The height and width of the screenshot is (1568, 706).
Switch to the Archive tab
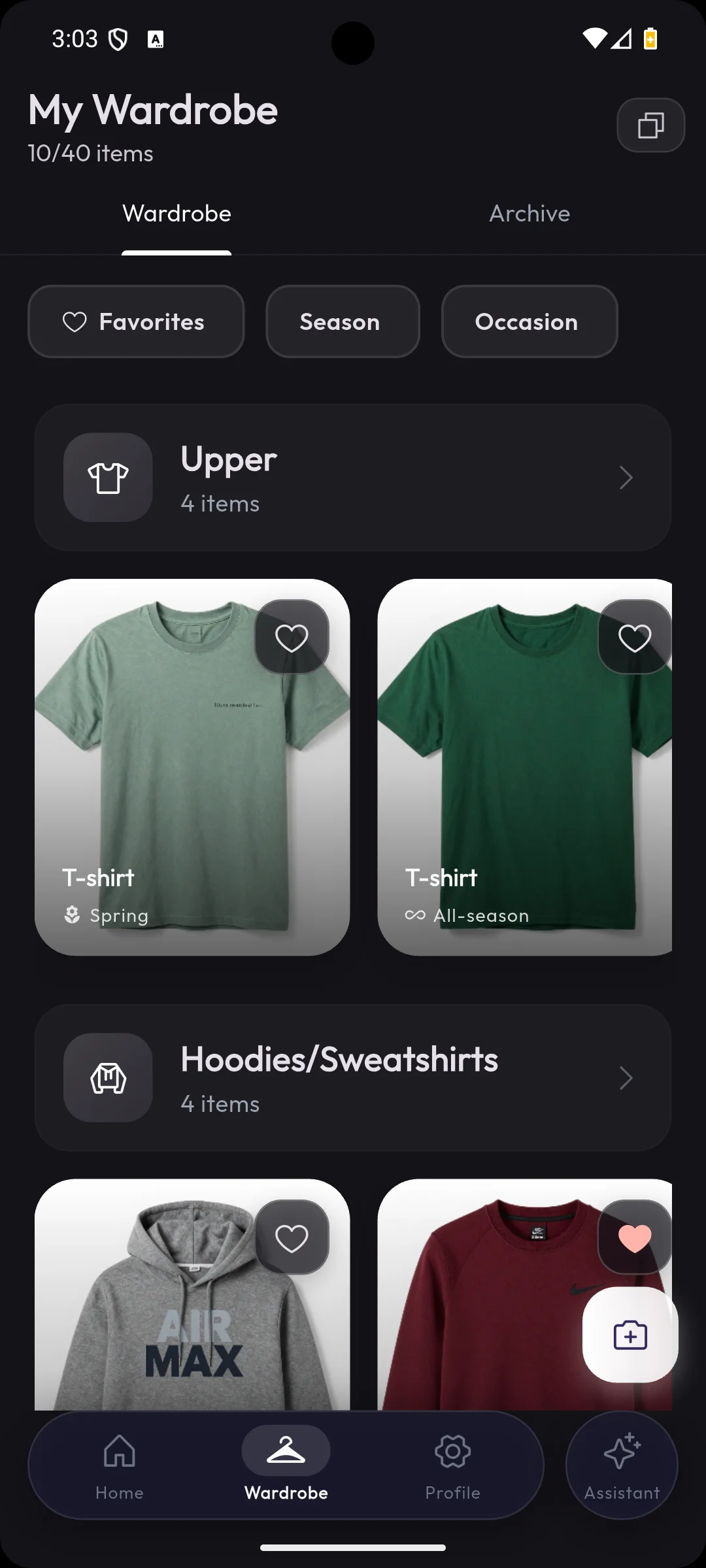[529, 214]
